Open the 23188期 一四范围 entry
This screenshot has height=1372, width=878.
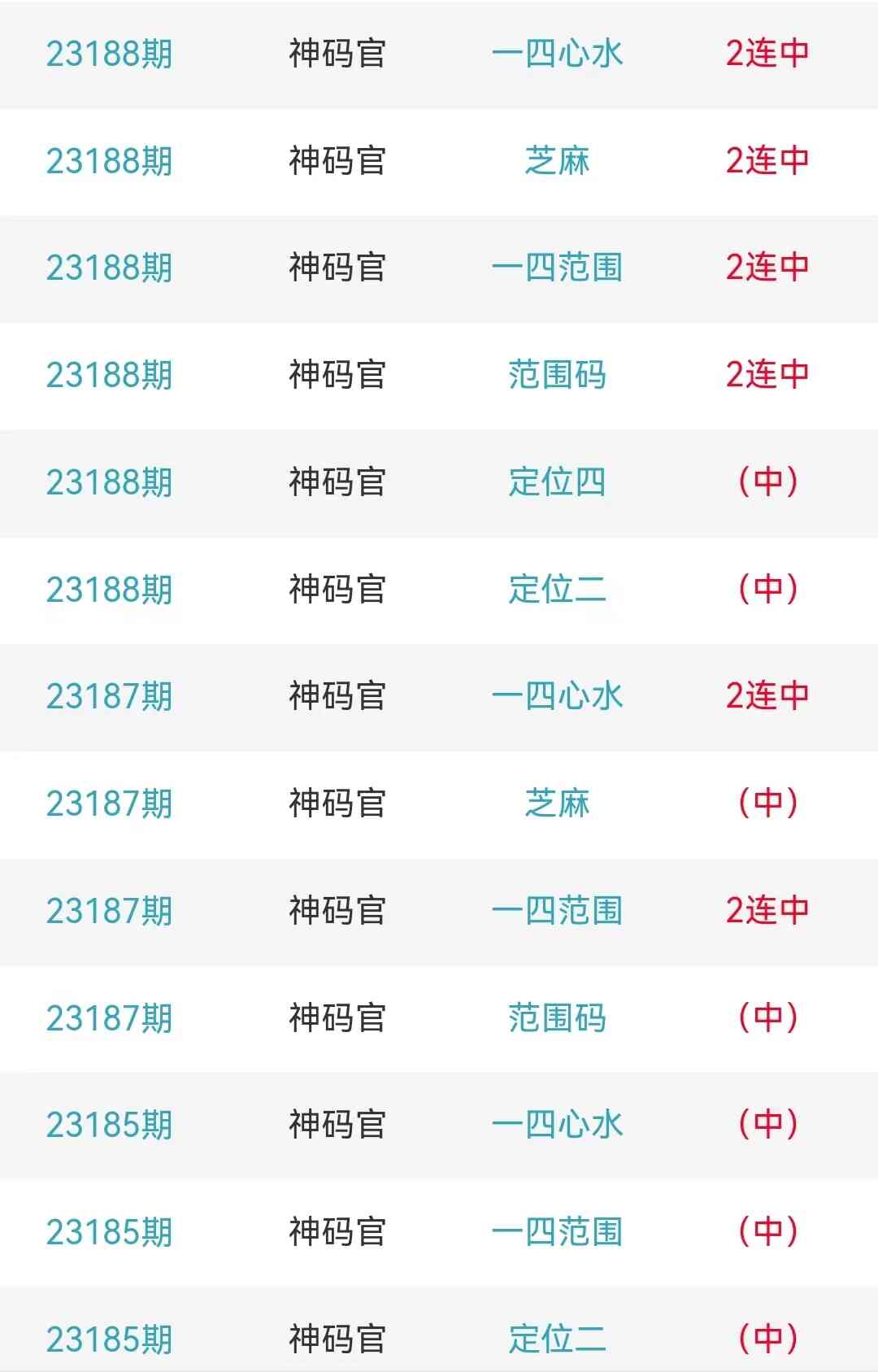click(557, 268)
